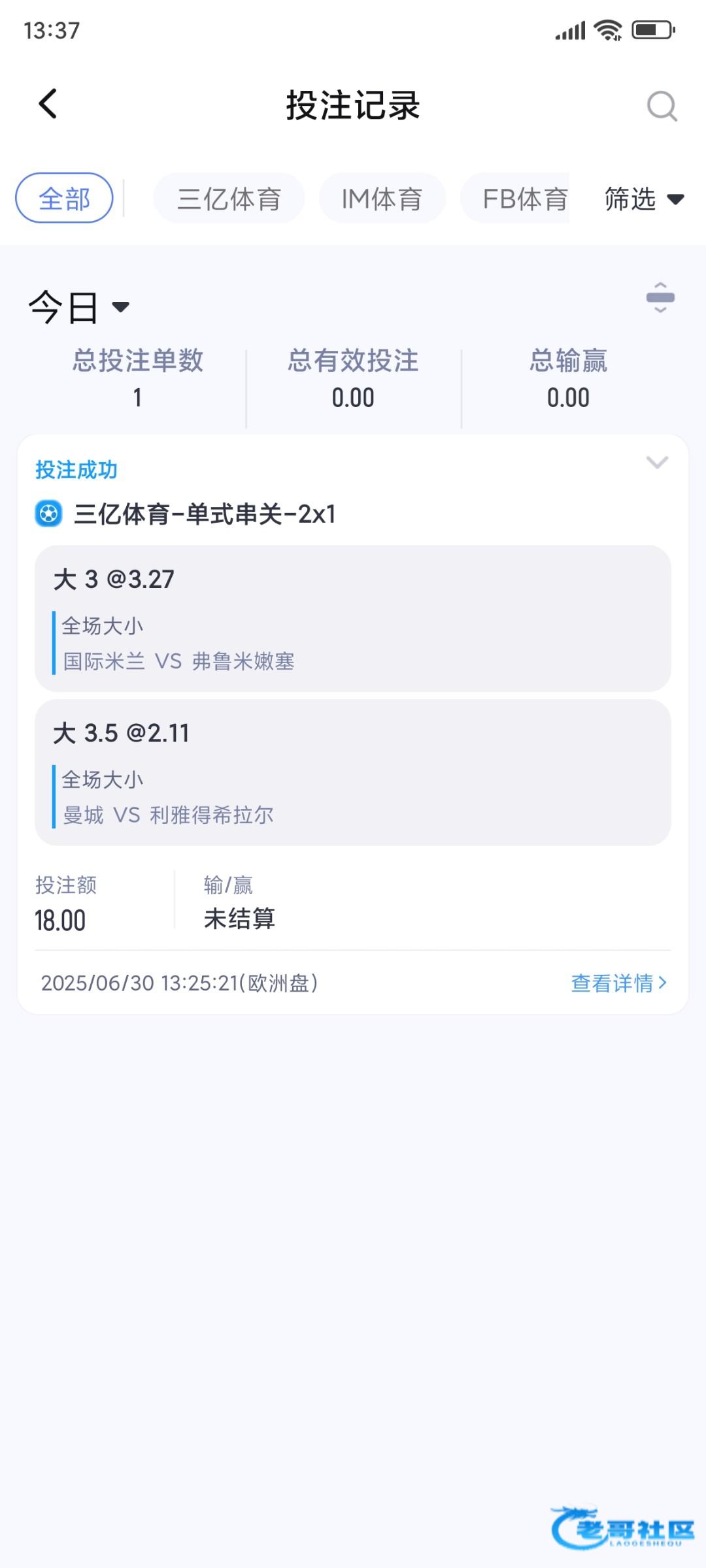This screenshot has height=1568, width=706.
Task: Go back from the 投注记录 screen
Action: coord(48,105)
